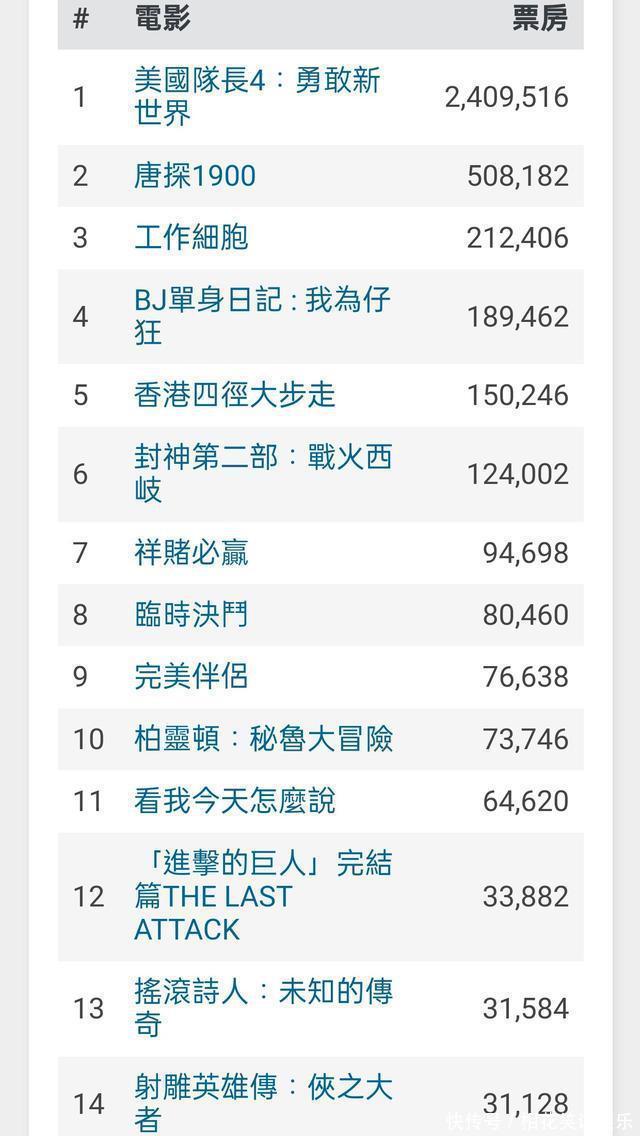Open the 完美伴侶 movie link
Screen dimensions: 640x1136
191,677
